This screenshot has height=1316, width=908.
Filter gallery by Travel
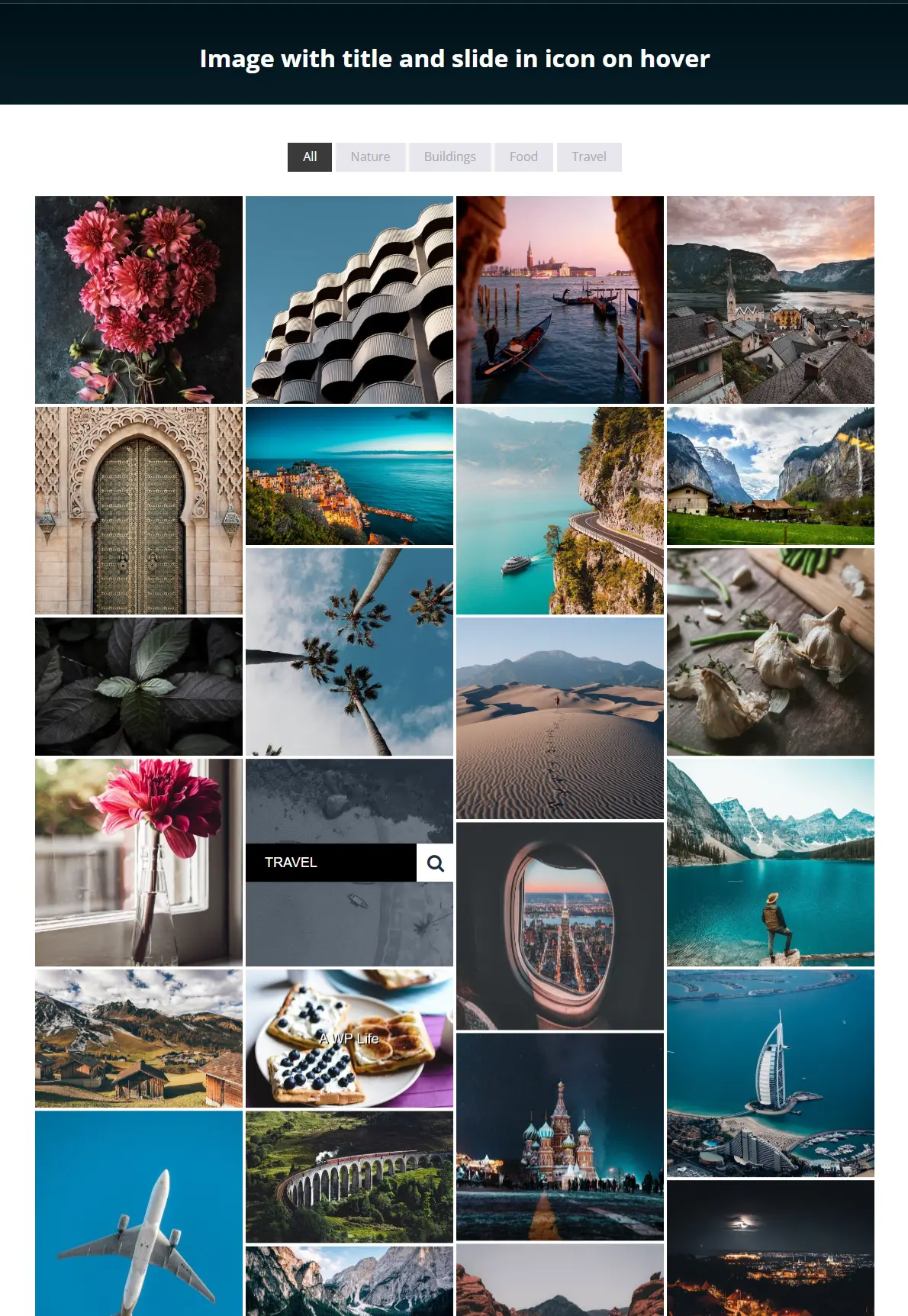pos(589,157)
